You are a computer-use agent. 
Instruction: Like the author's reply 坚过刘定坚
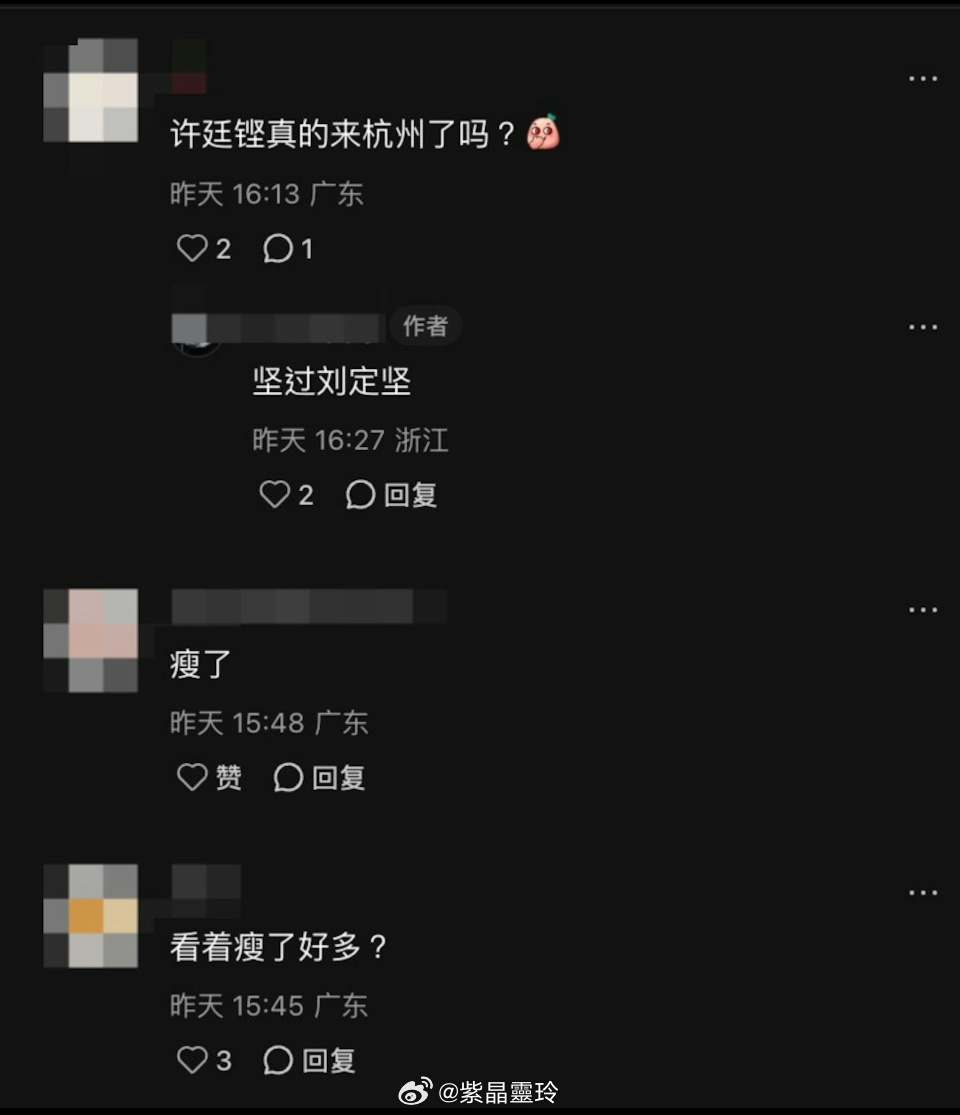point(275,494)
